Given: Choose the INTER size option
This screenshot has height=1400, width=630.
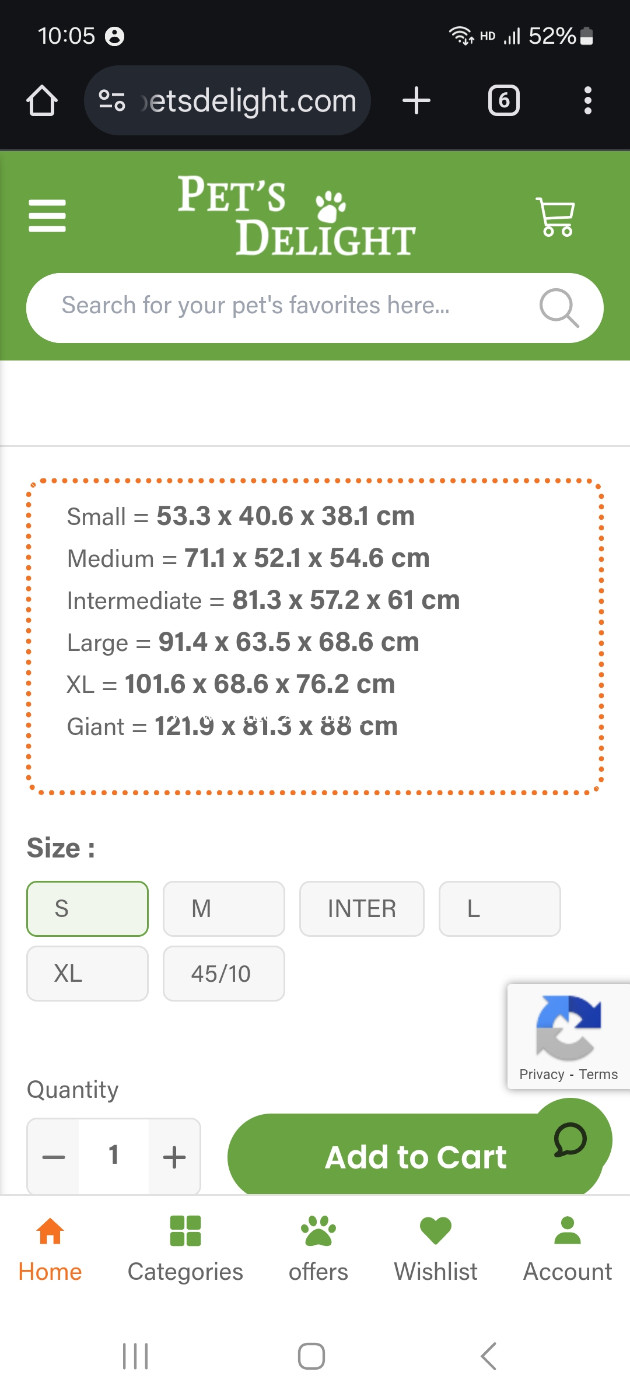Looking at the screenshot, I should tap(362, 908).
